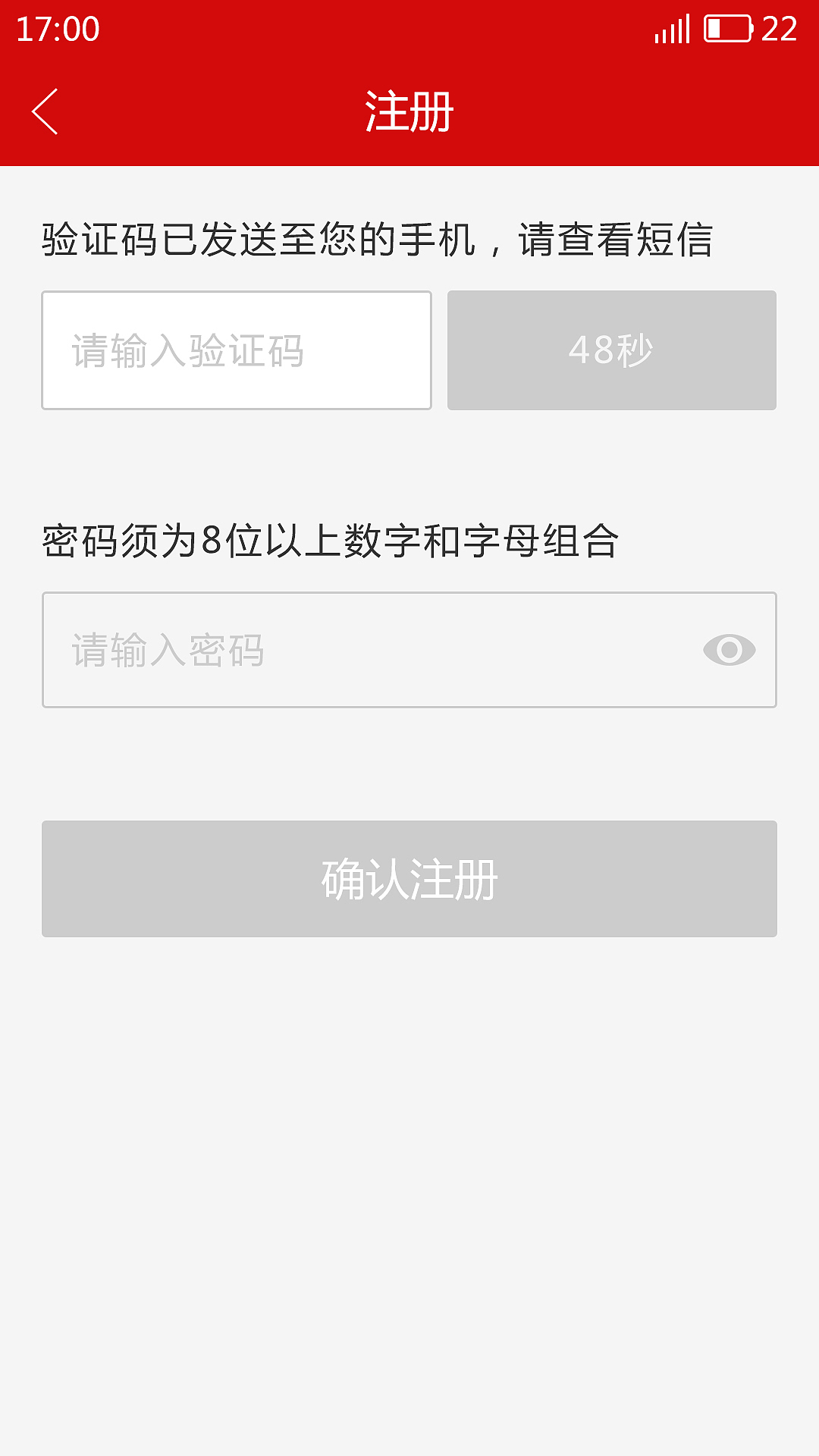
Task: Tap the 注册 title in the header
Action: click(x=409, y=110)
